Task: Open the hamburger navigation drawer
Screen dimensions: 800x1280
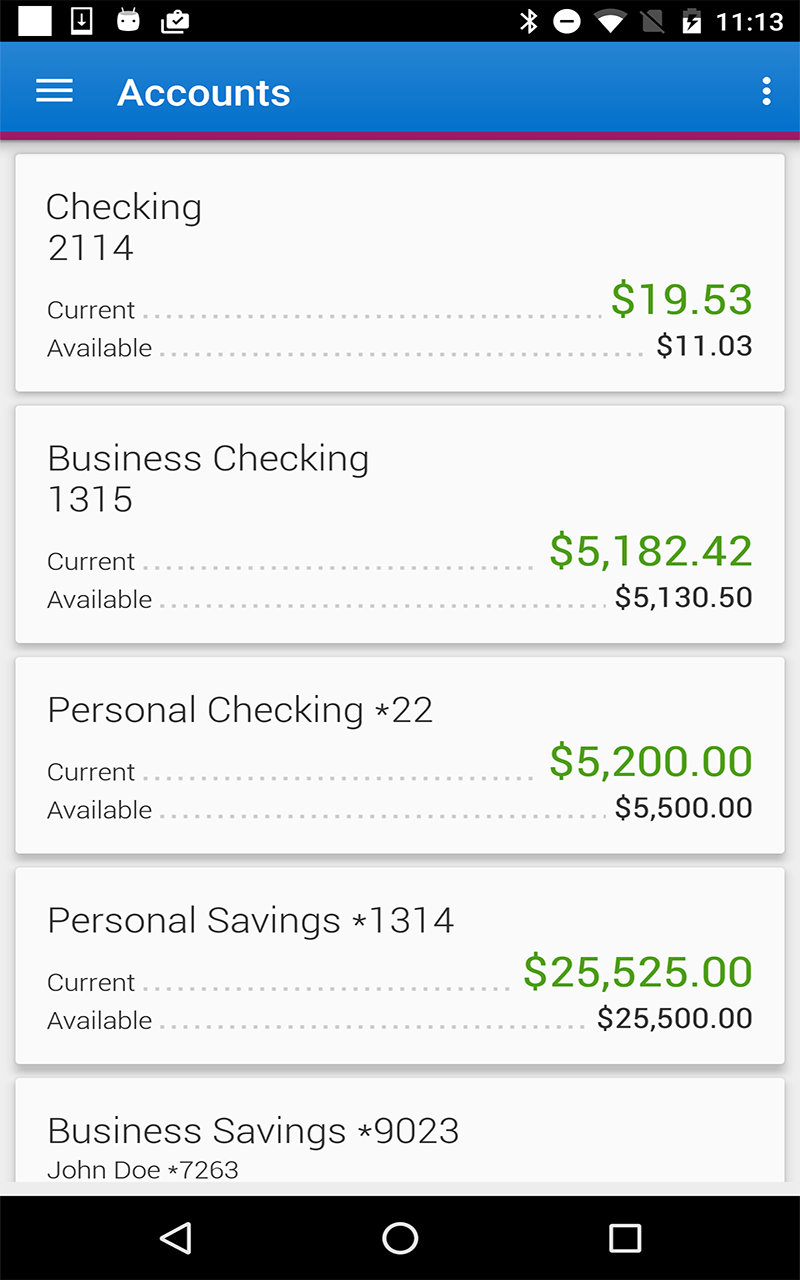Action: pyautogui.click(x=54, y=92)
